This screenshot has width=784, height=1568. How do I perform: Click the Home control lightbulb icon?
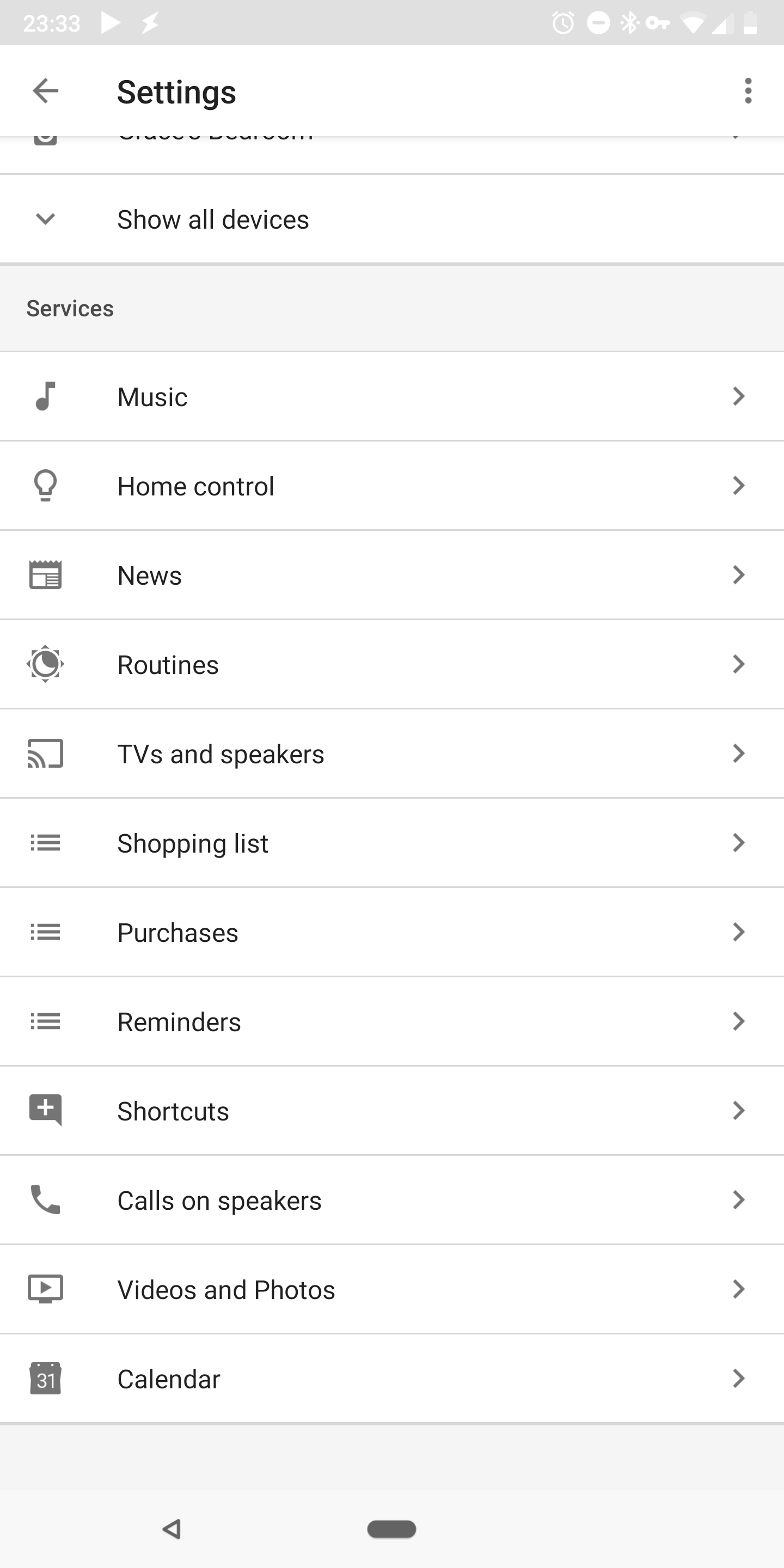pyautogui.click(x=45, y=485)
